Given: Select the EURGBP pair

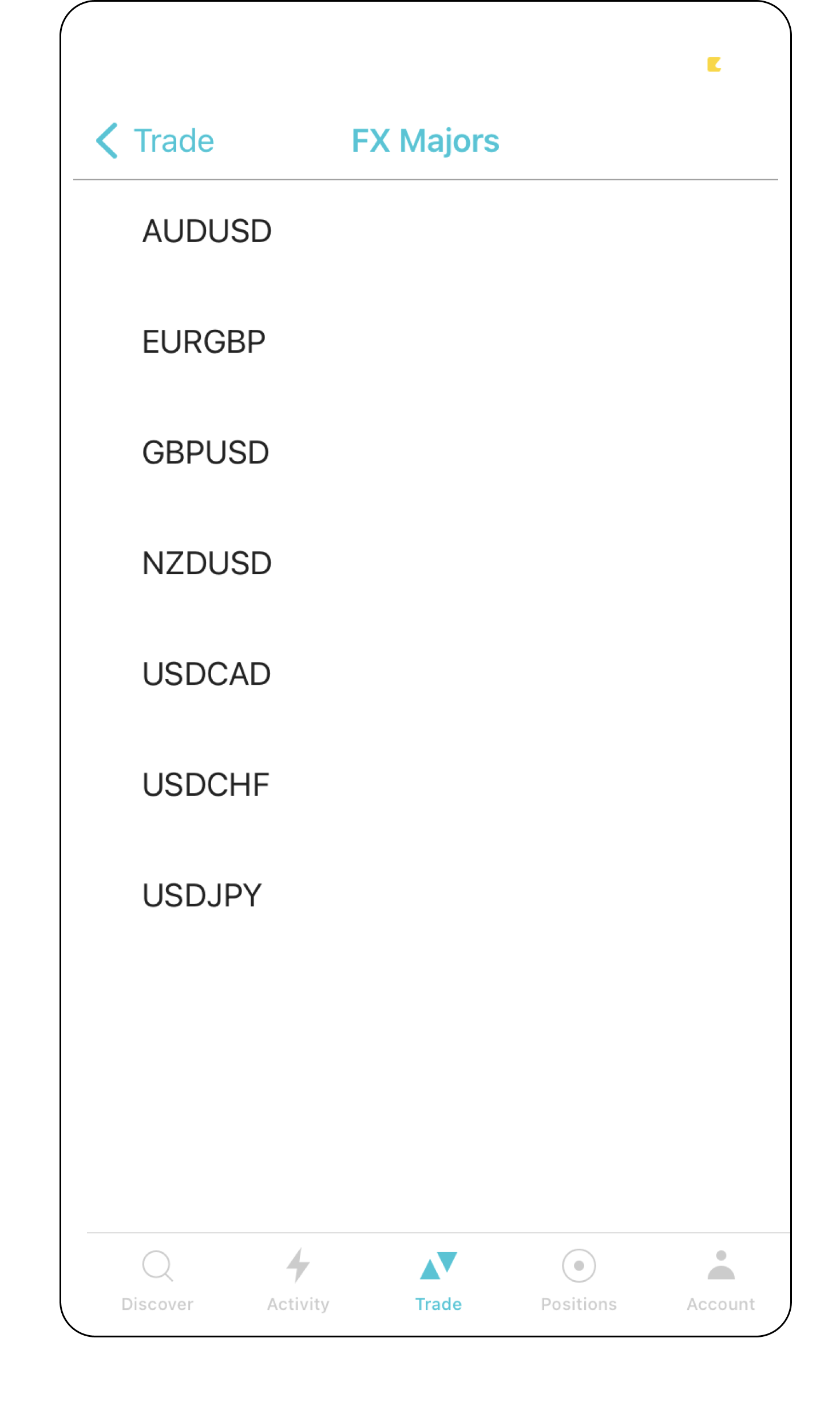Looking at the screenshot, I should (204, 342).
